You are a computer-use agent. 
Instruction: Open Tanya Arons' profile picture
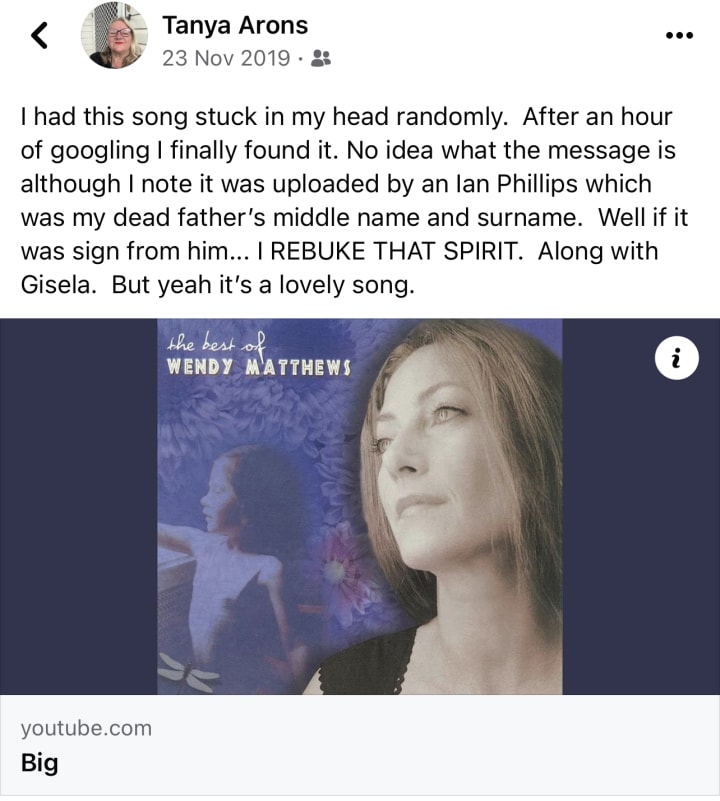114,36
